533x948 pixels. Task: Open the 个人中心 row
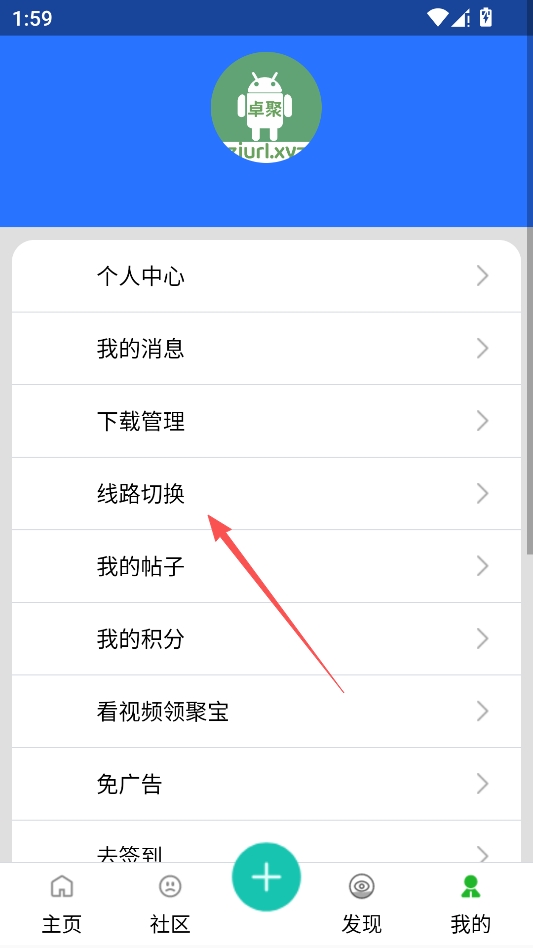coord(266,276)
